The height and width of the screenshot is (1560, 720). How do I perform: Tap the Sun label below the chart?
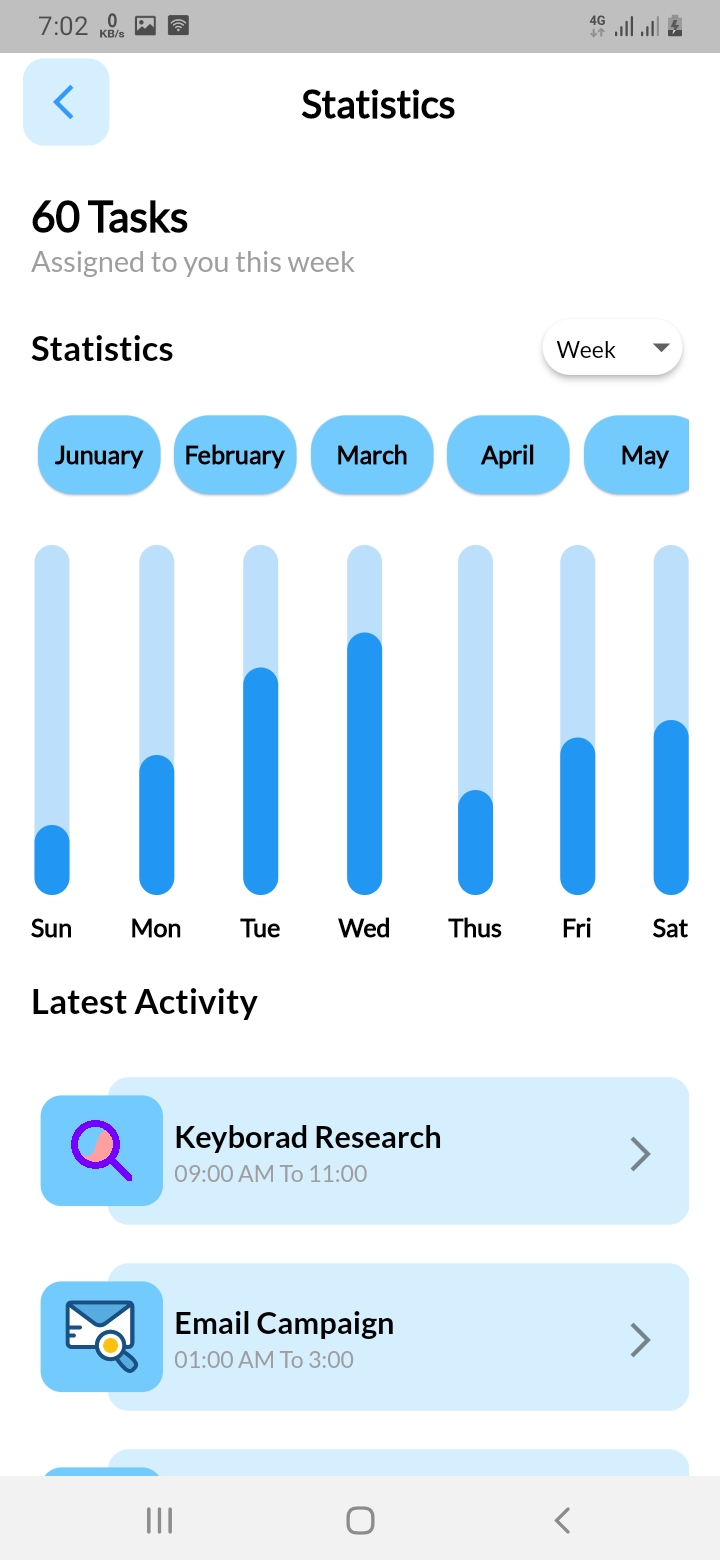click(51, 927)
